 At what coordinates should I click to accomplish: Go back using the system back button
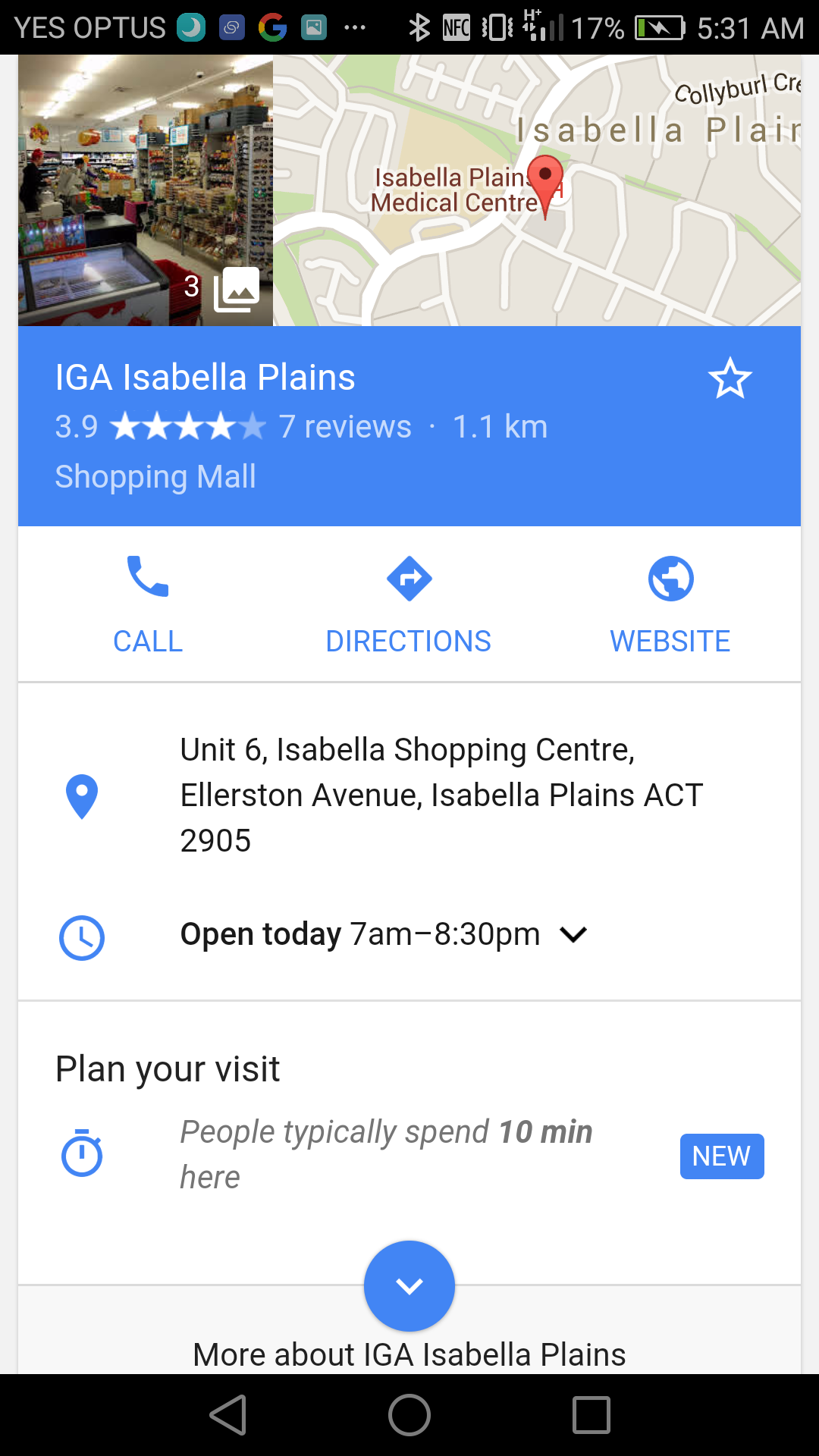coord(228,1415)
